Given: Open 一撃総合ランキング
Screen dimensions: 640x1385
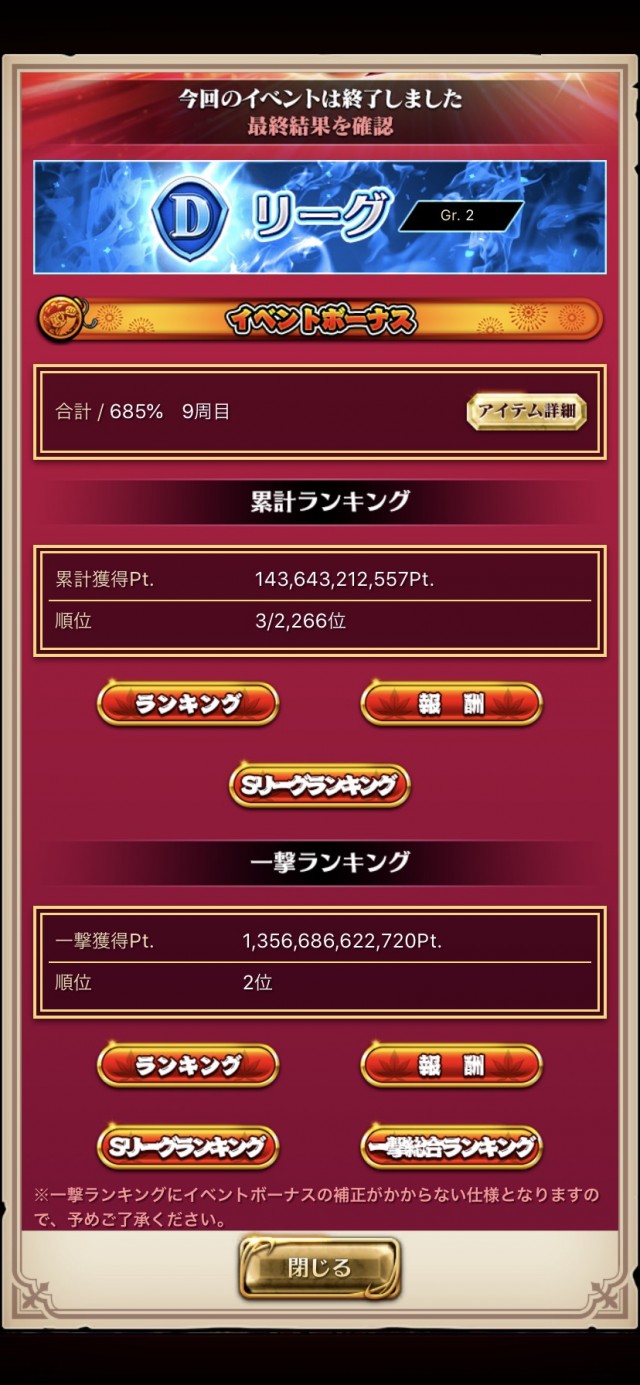Looking at the screenshot, I should tap(451, 1147).
